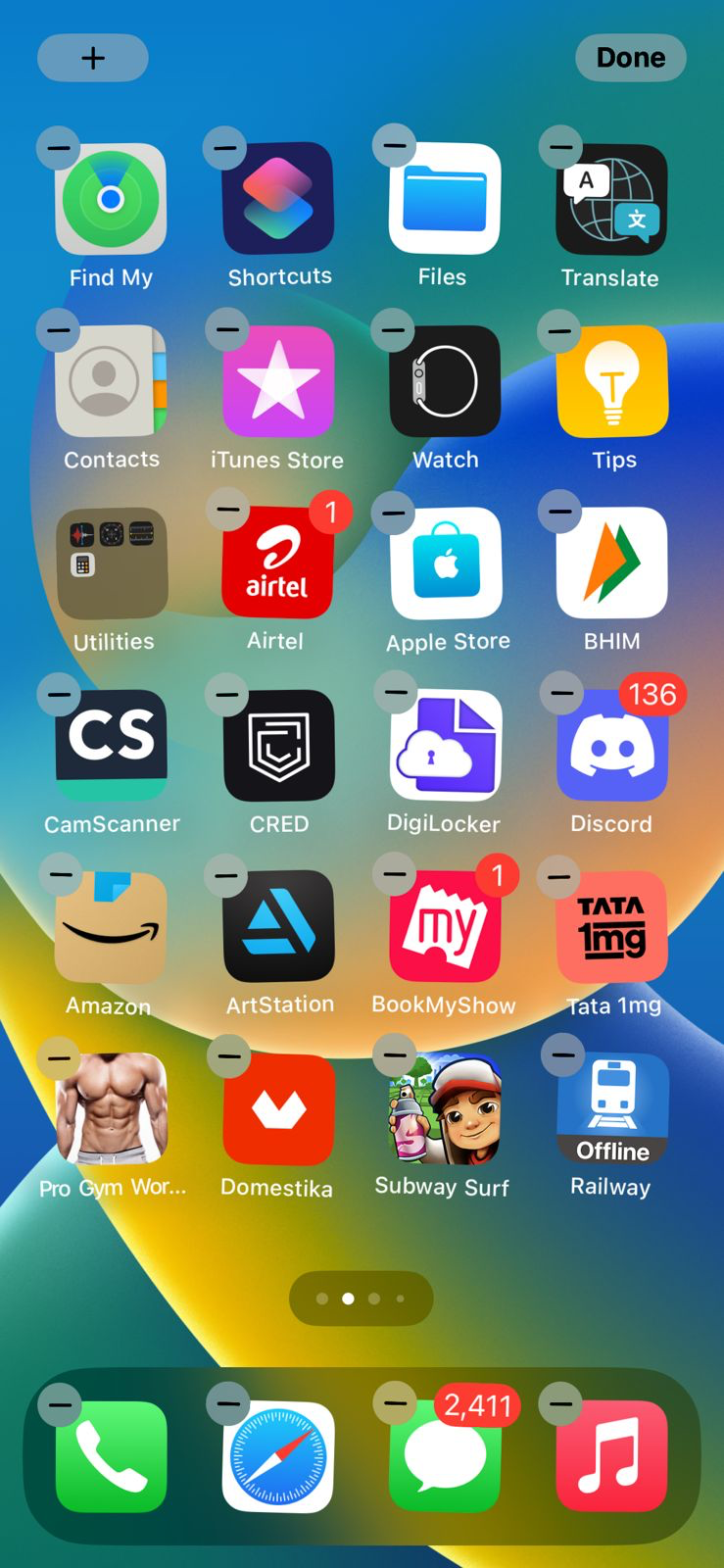724x1568 pixels.
Task: Tap the plus button to add widgets
Action: 93,58
